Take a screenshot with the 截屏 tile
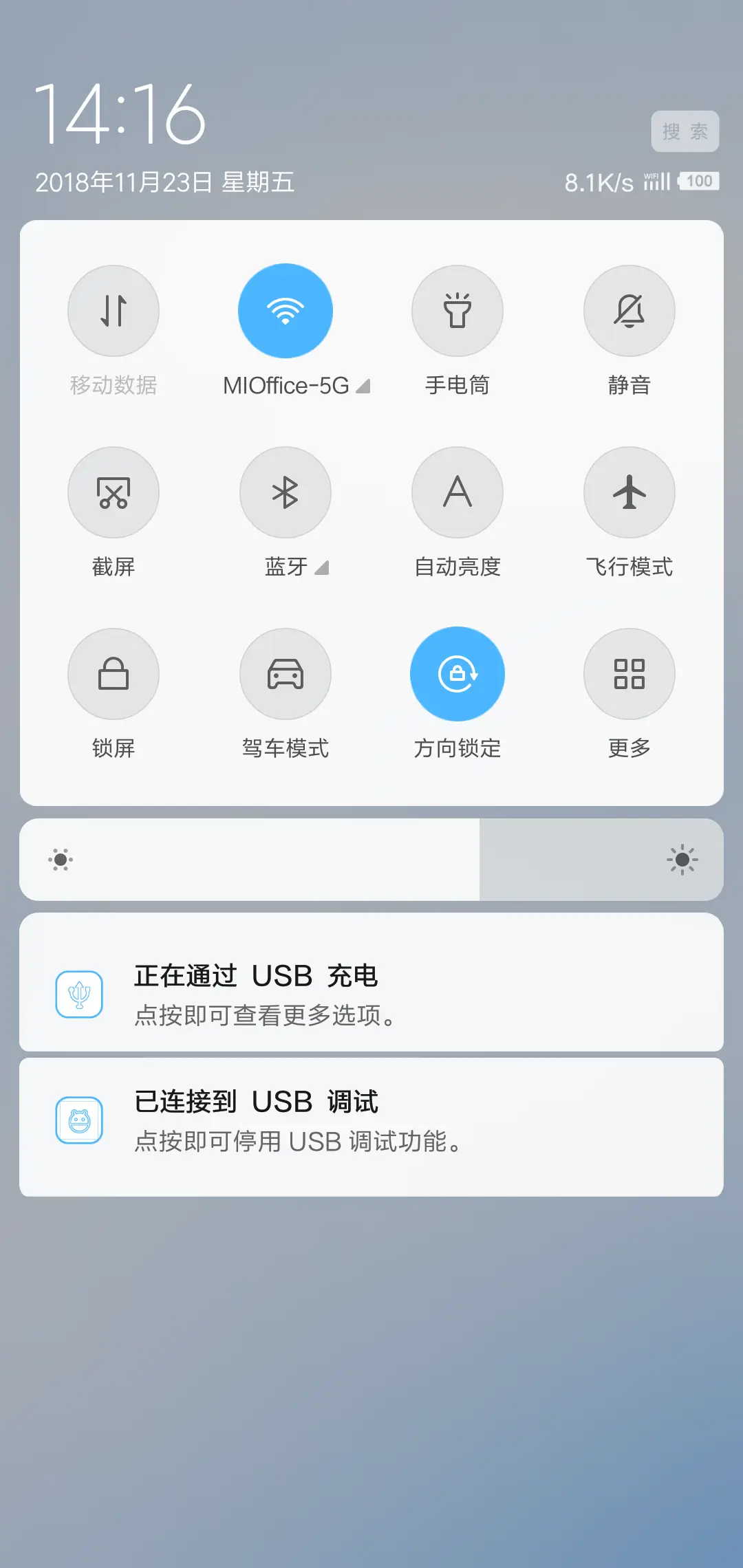 tap(114, 492)
